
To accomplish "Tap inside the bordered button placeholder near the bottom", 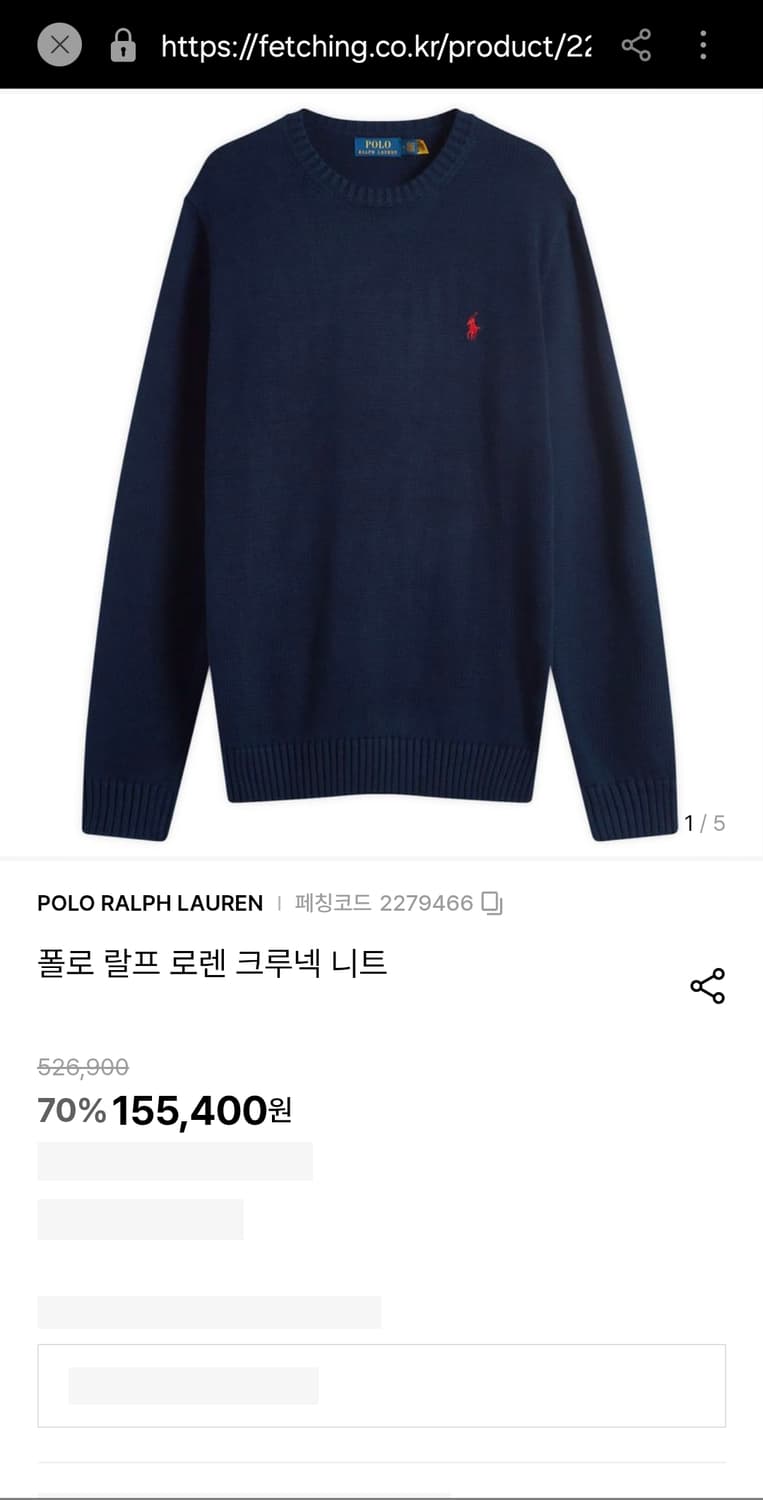I will (193, 1386).
